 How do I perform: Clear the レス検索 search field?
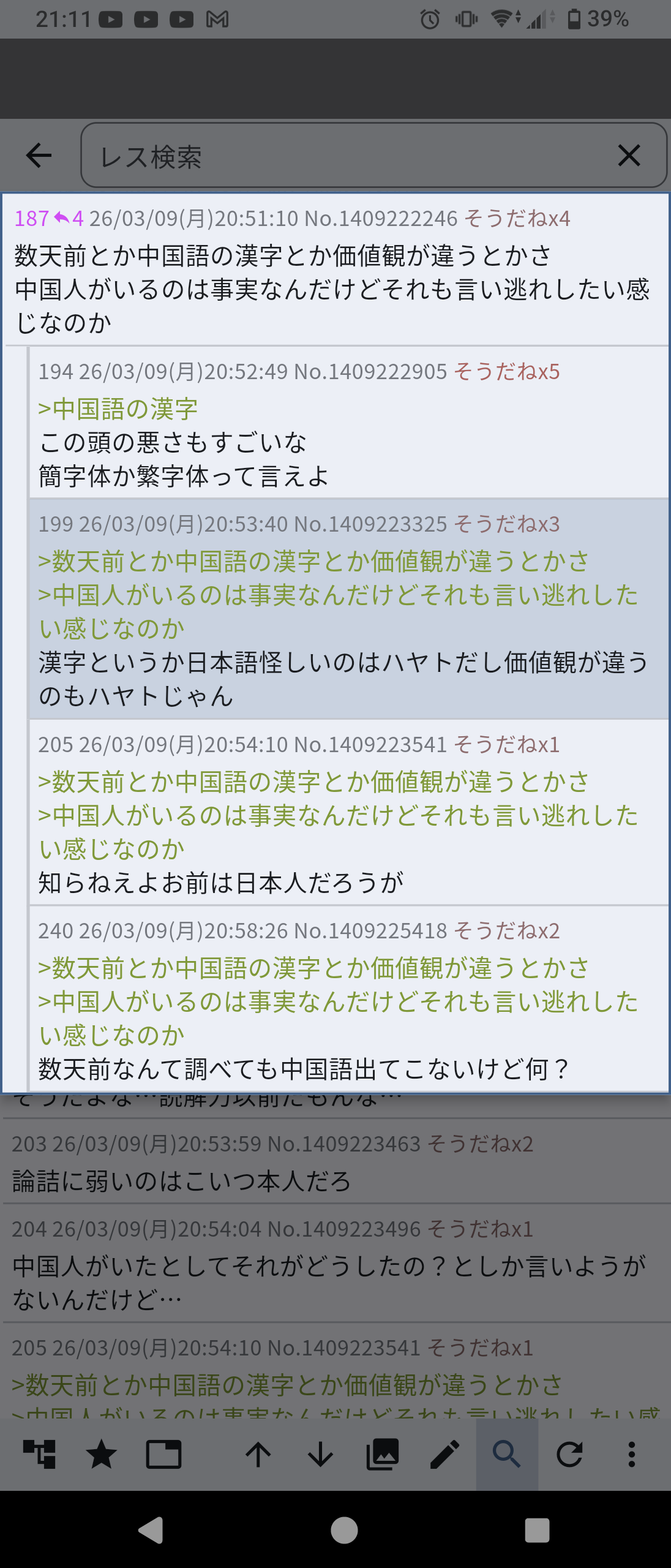coord(629,156)
